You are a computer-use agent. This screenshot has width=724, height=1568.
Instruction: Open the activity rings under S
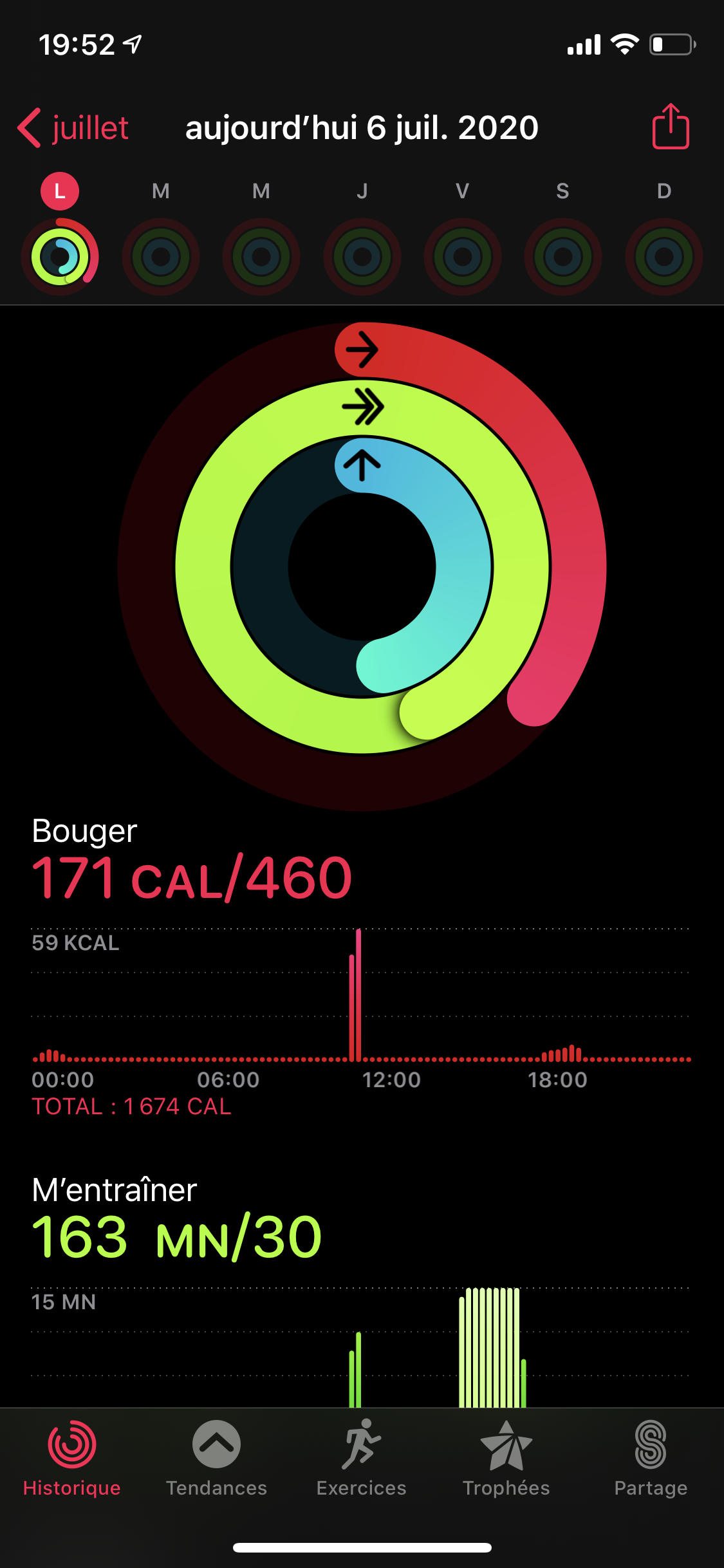563,256
